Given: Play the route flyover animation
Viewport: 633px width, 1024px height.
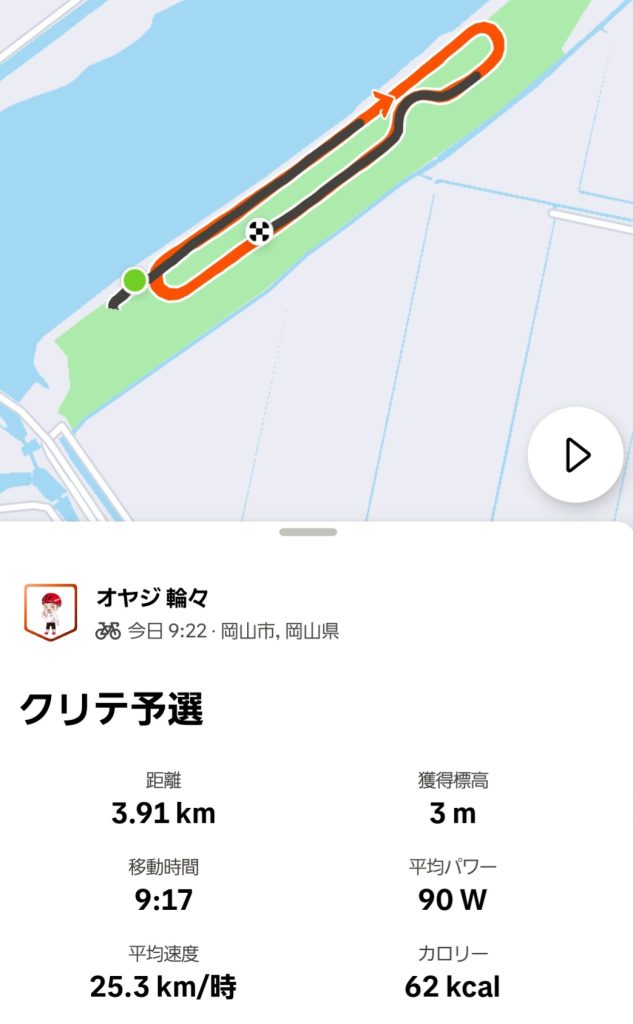Looking at the screenshot, I should point(575,455).
